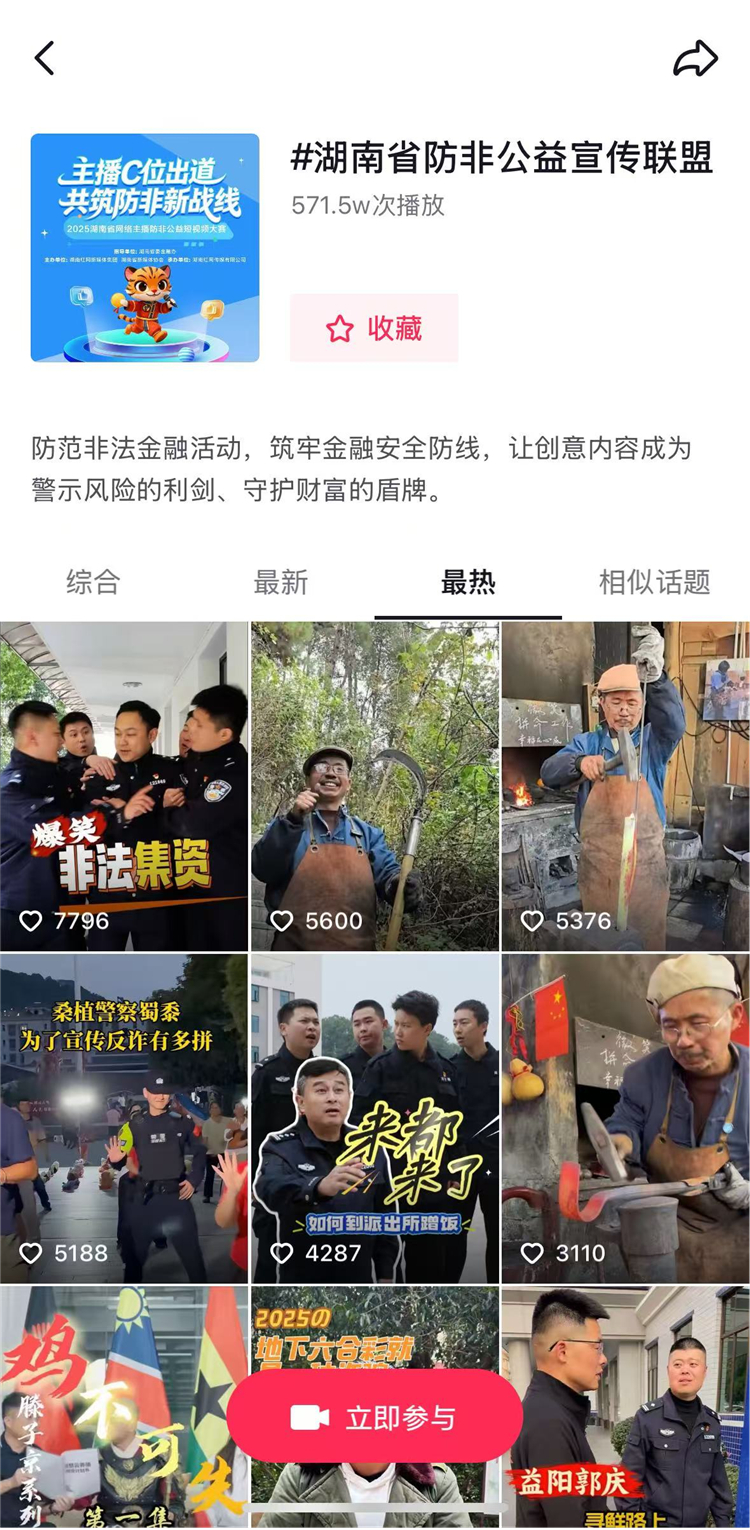Open the 爆笑非法集资 video with 7796 likes

pos(124,786)
